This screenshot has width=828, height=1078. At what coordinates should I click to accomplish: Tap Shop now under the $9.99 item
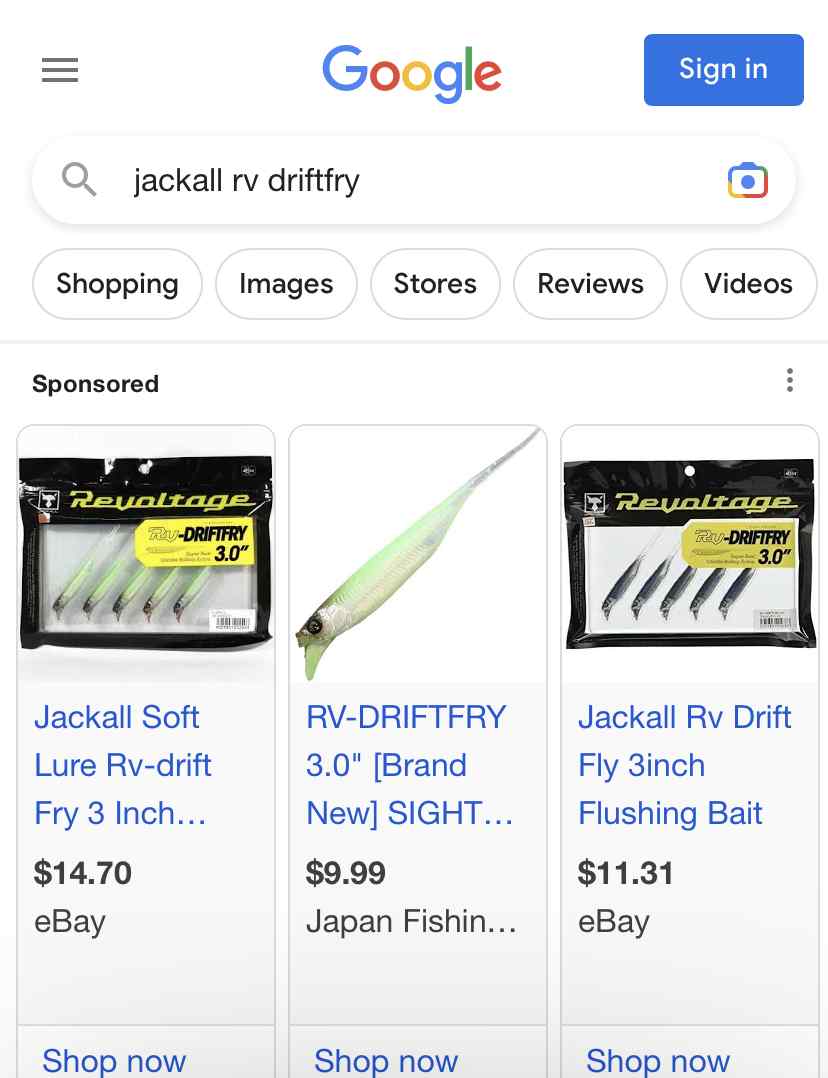(386, 1060)
